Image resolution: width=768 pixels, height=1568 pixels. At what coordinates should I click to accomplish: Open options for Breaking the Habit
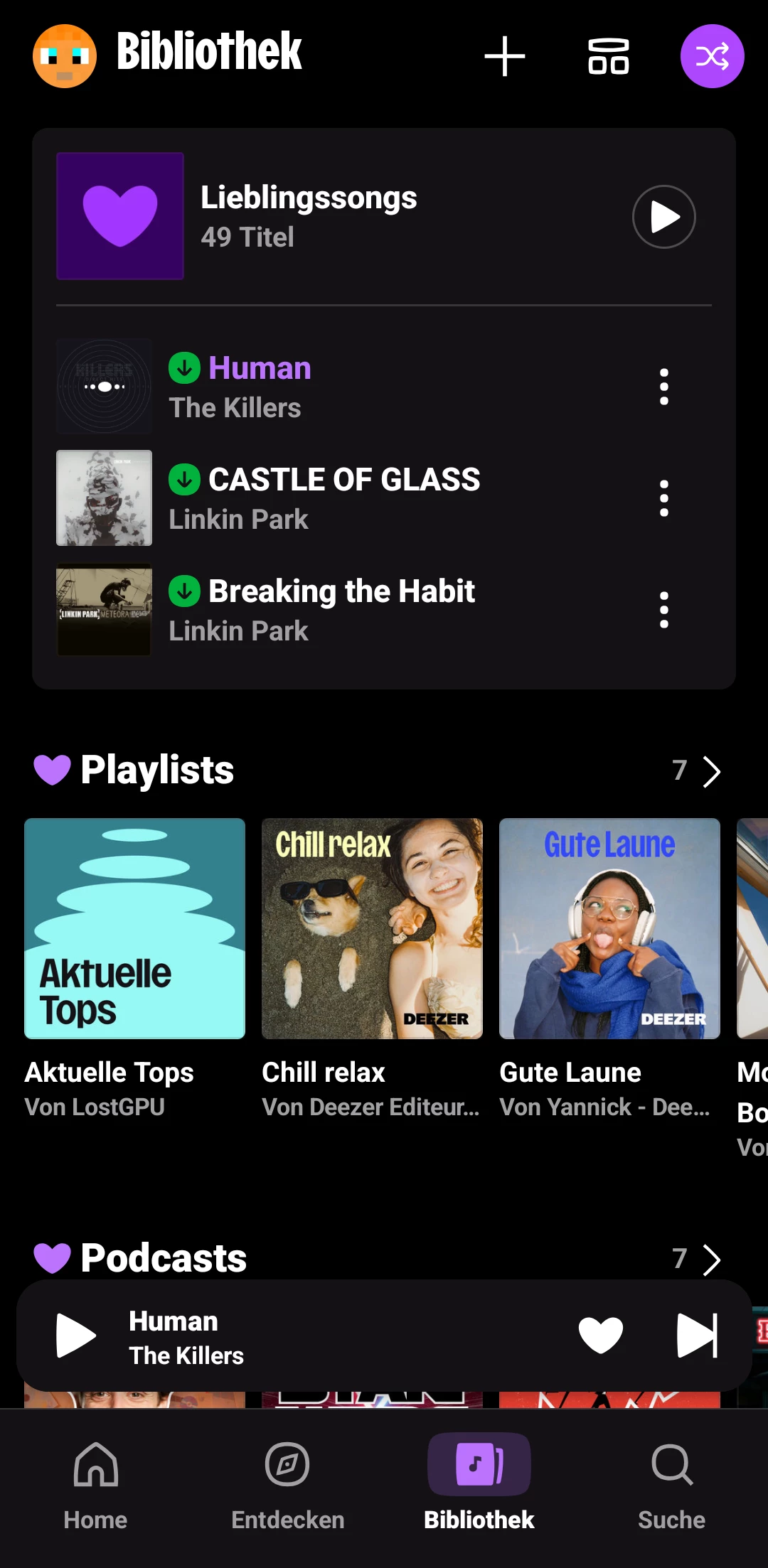pos(663,610)
